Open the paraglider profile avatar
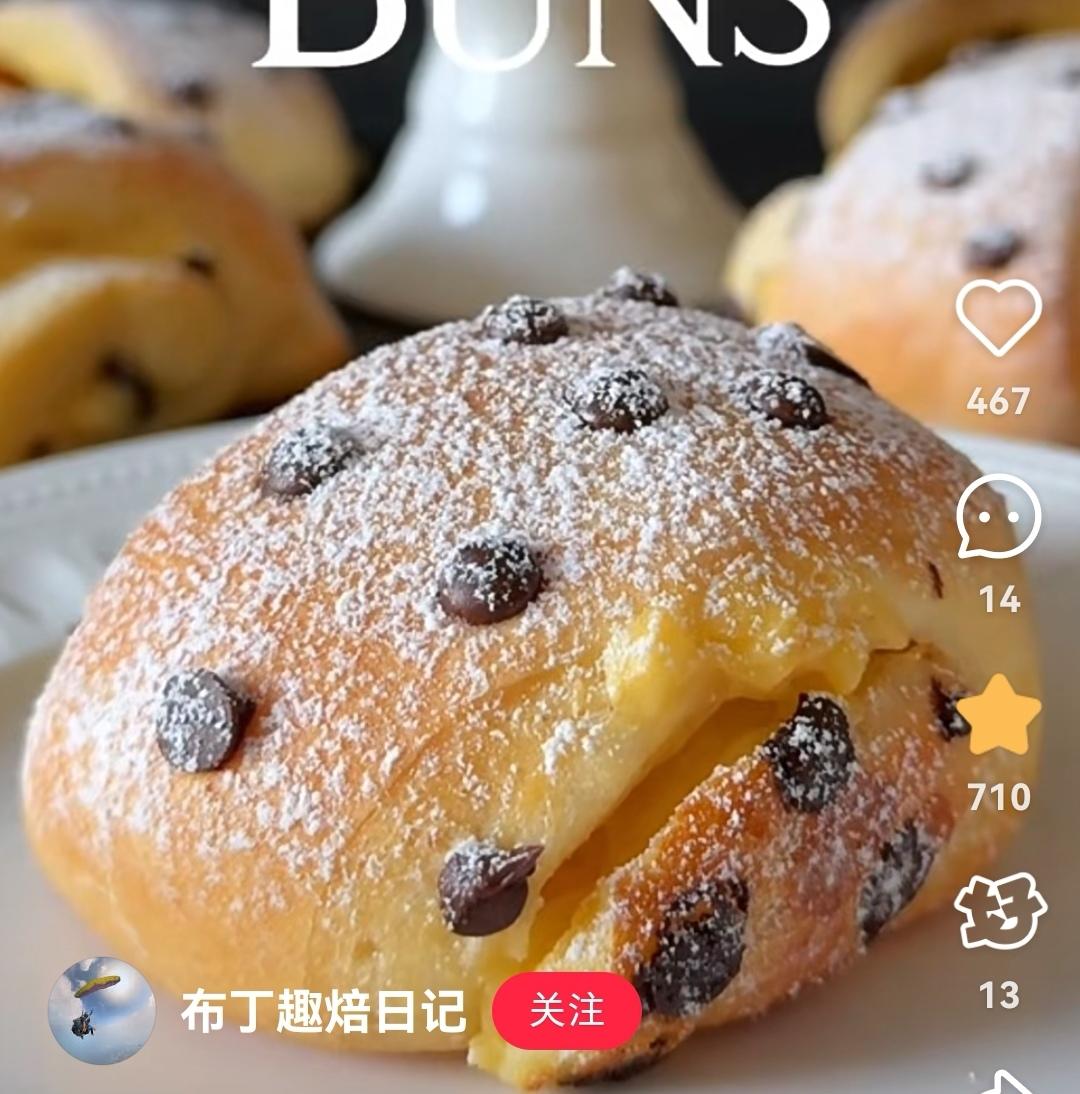Screen dimensions: 1080x1094 (102, 1010)
